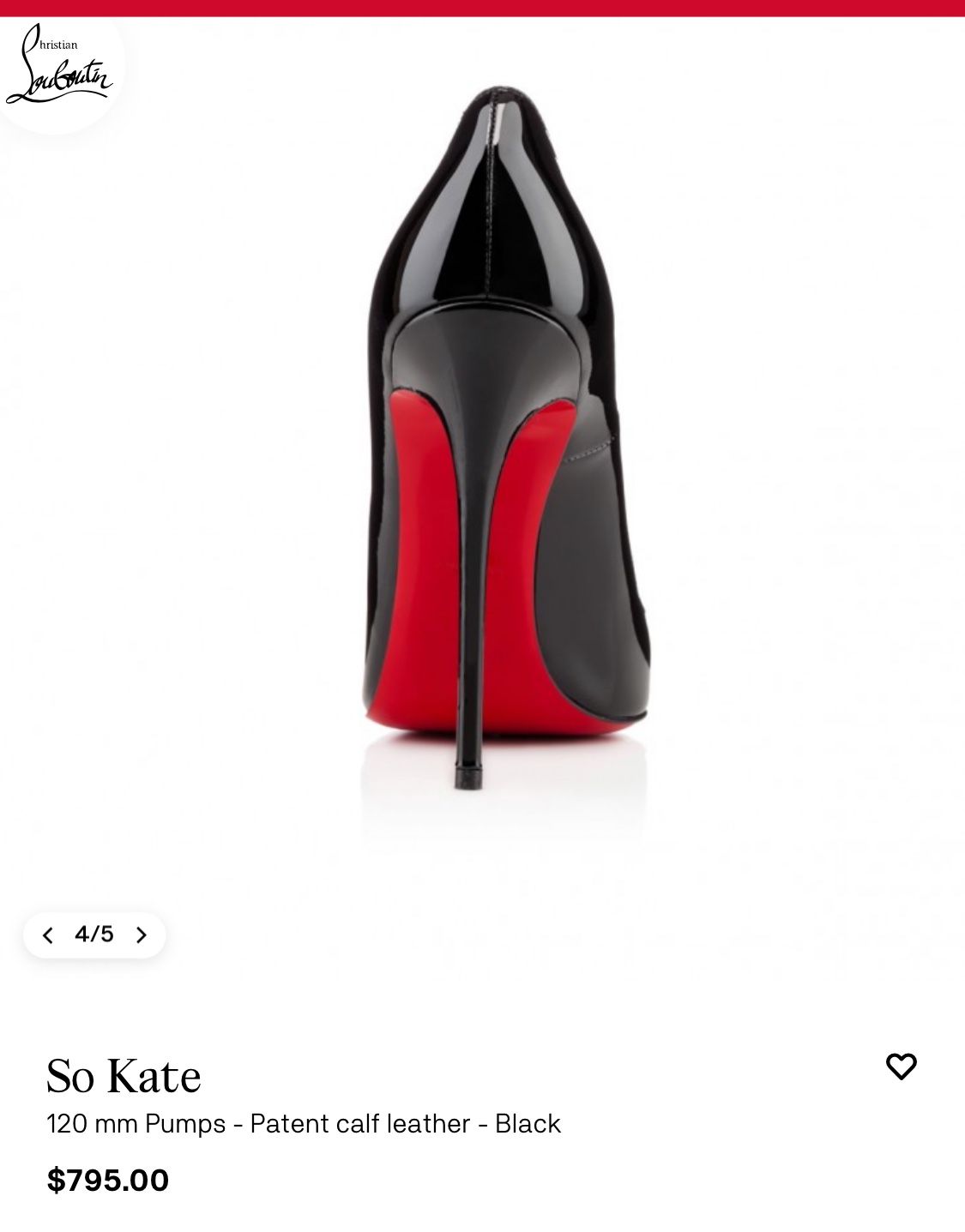Add So Kate to wishlist
The width and height of the screenshot is (965, 1232).
pyautogui.click(x=901, y=1067)
